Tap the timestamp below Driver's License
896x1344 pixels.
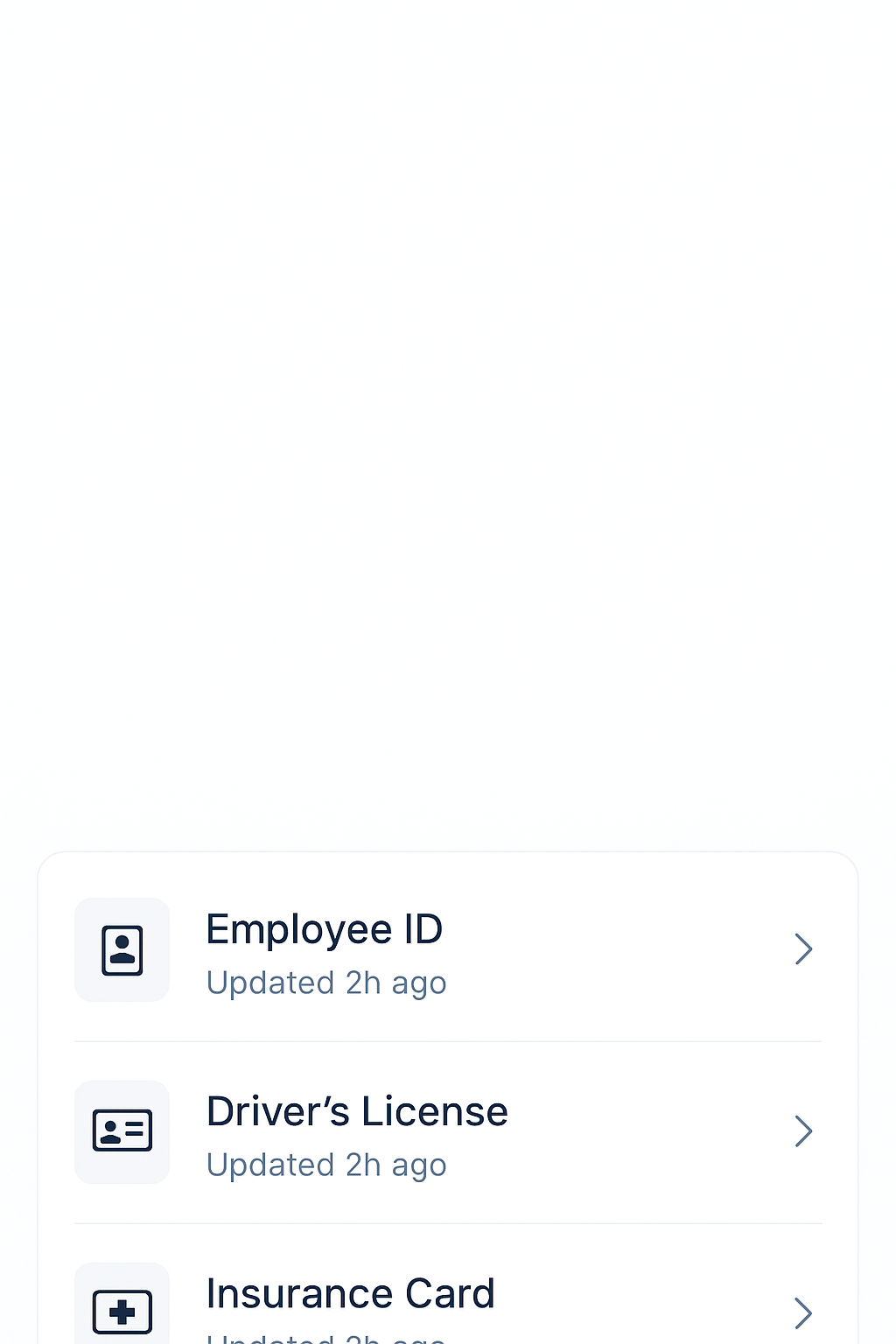(x=325, y=1165)
